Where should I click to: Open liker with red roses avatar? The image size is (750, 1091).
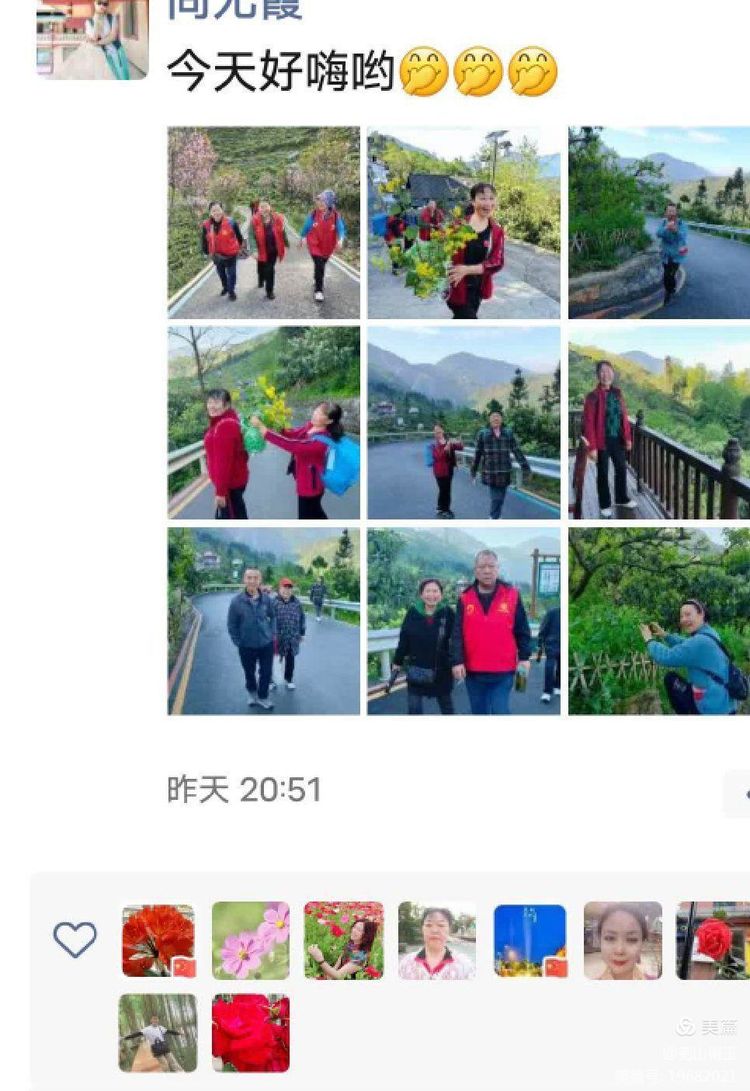pos(250,1032)
